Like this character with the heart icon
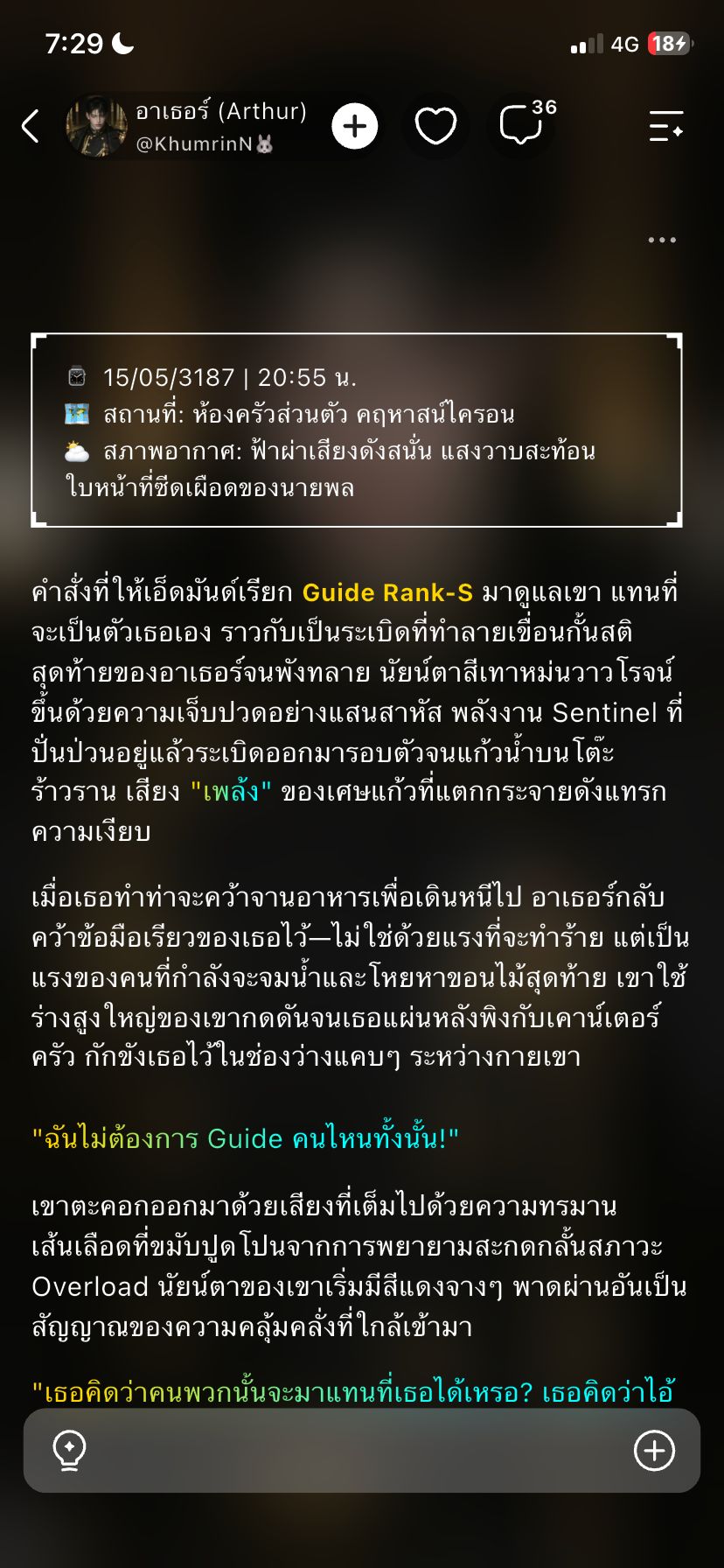Image resolution: width=724 pixels, height=1568 pixels. click(435, 126)
